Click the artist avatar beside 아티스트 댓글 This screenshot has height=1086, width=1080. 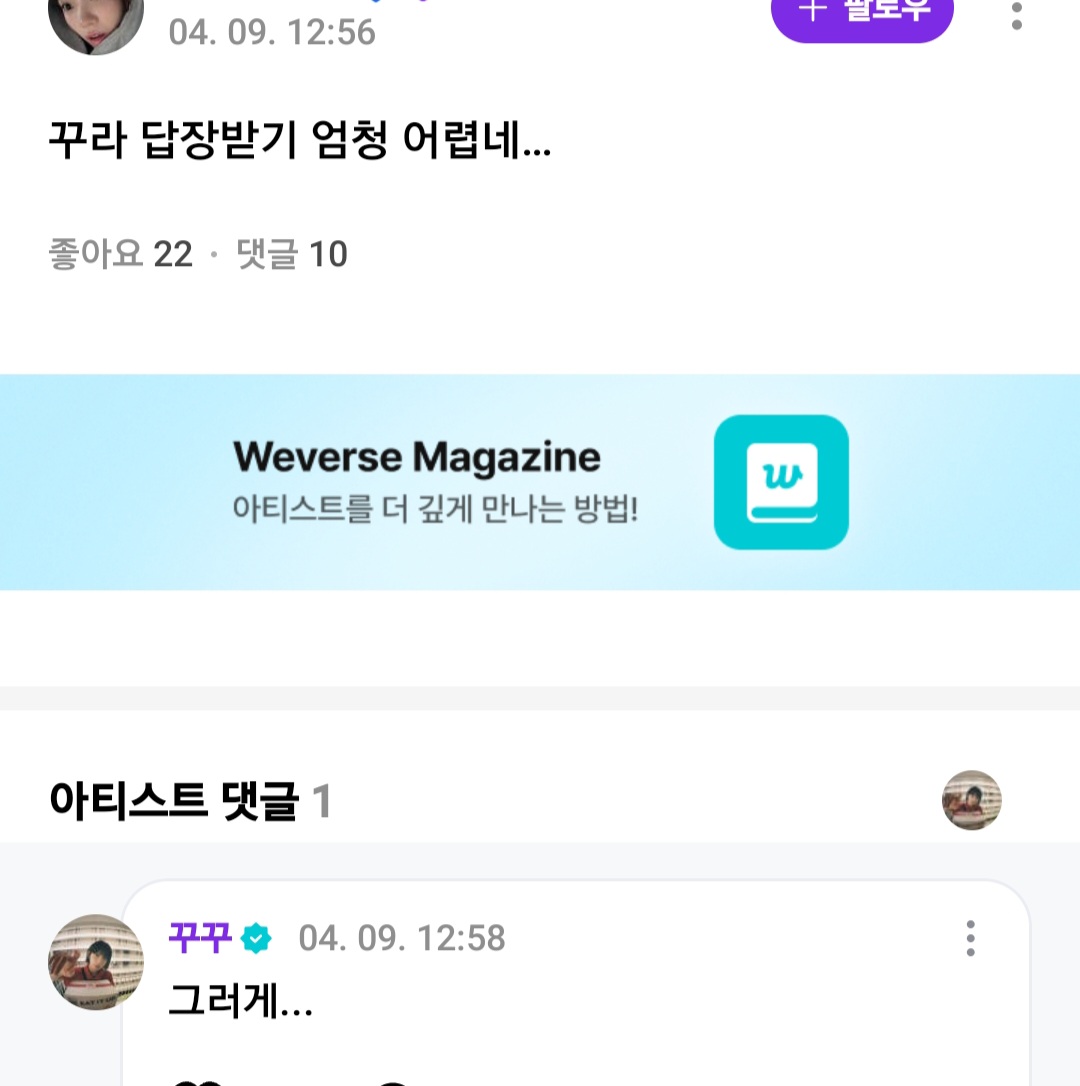click(971, 800)
